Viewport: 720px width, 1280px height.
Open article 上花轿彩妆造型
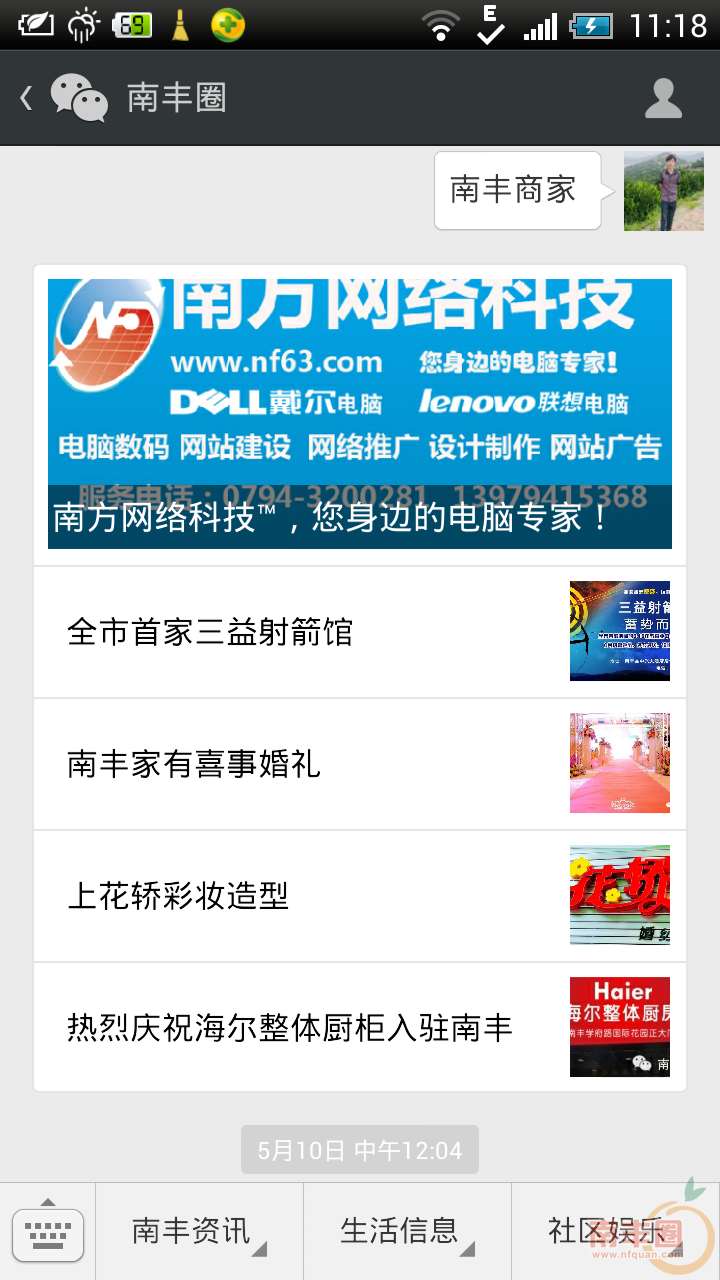[x=360, y=896]
